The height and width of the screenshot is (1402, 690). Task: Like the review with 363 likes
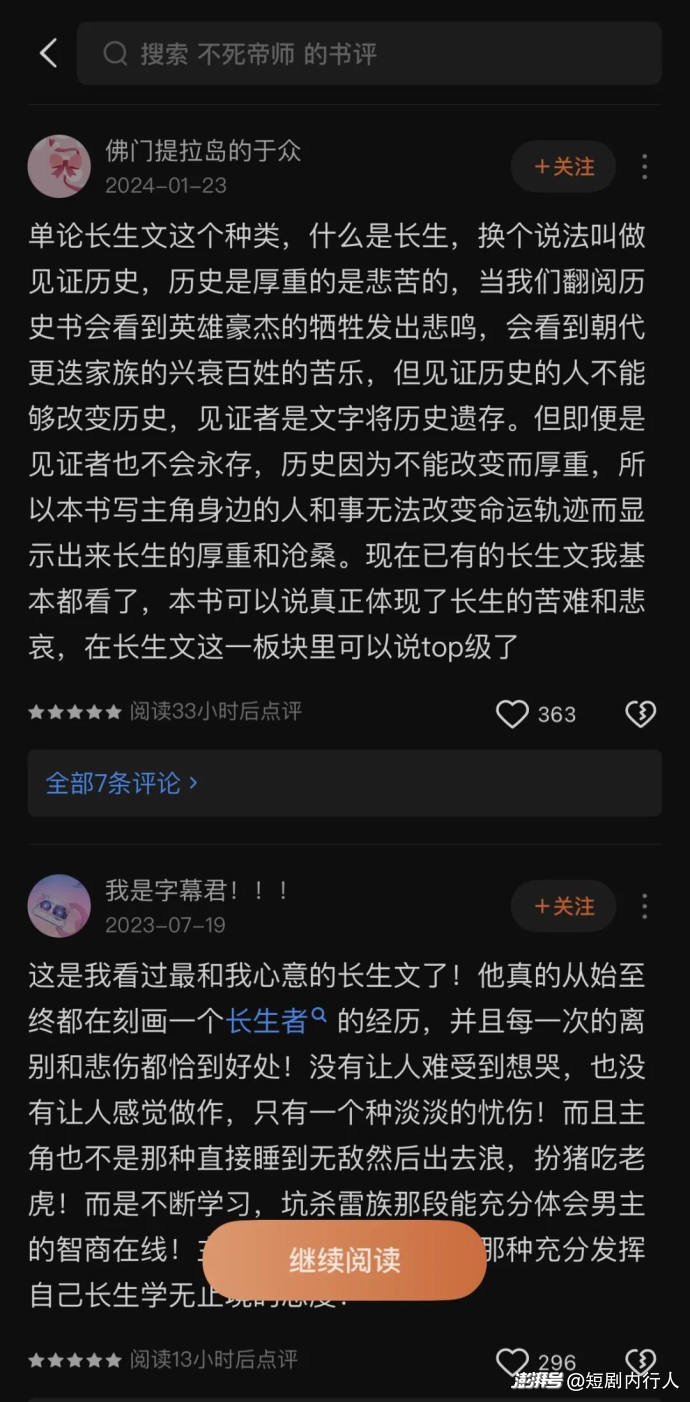(x=513, y=713)
